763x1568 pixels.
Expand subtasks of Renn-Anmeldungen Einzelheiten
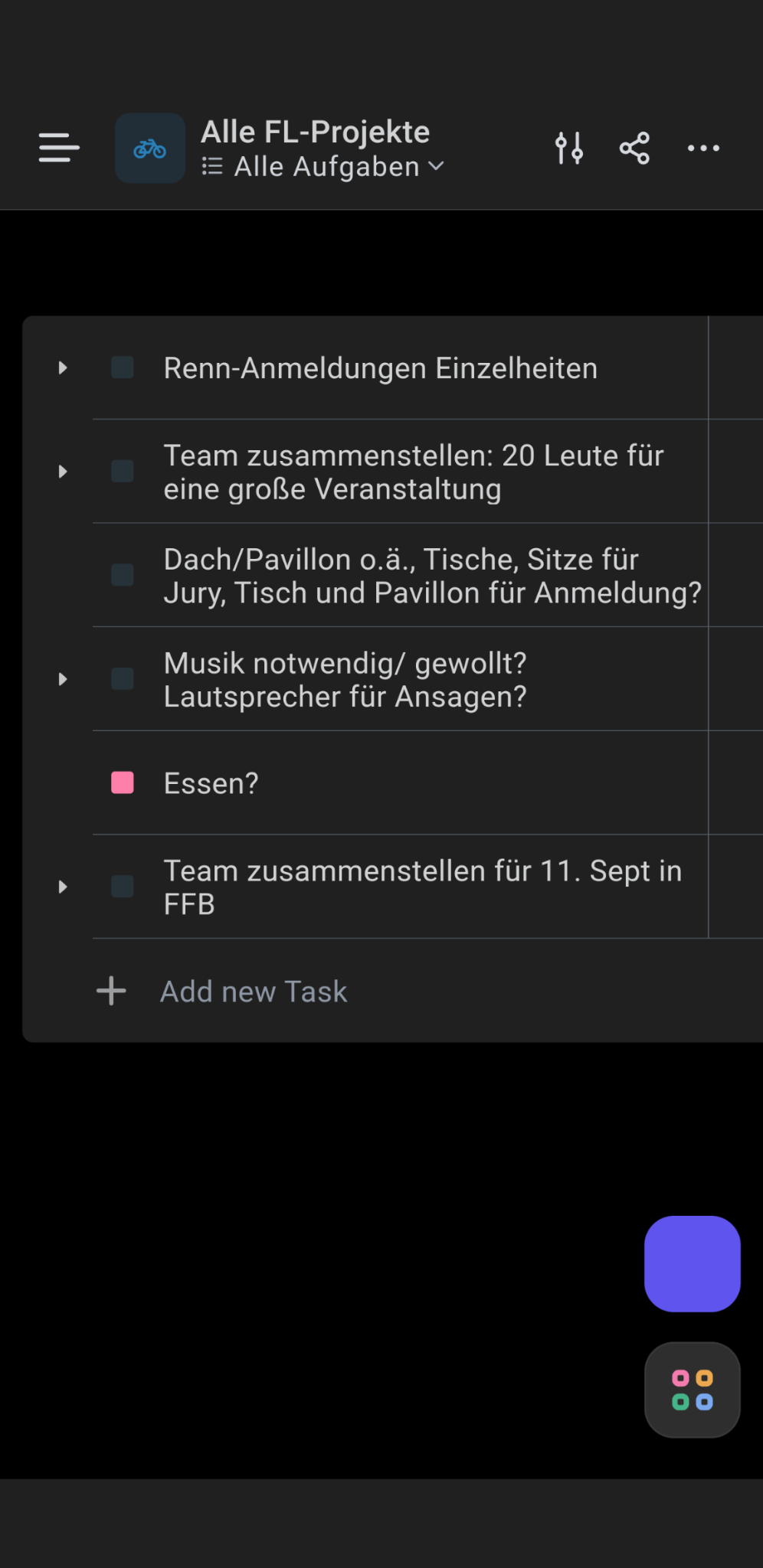point(63,368)
